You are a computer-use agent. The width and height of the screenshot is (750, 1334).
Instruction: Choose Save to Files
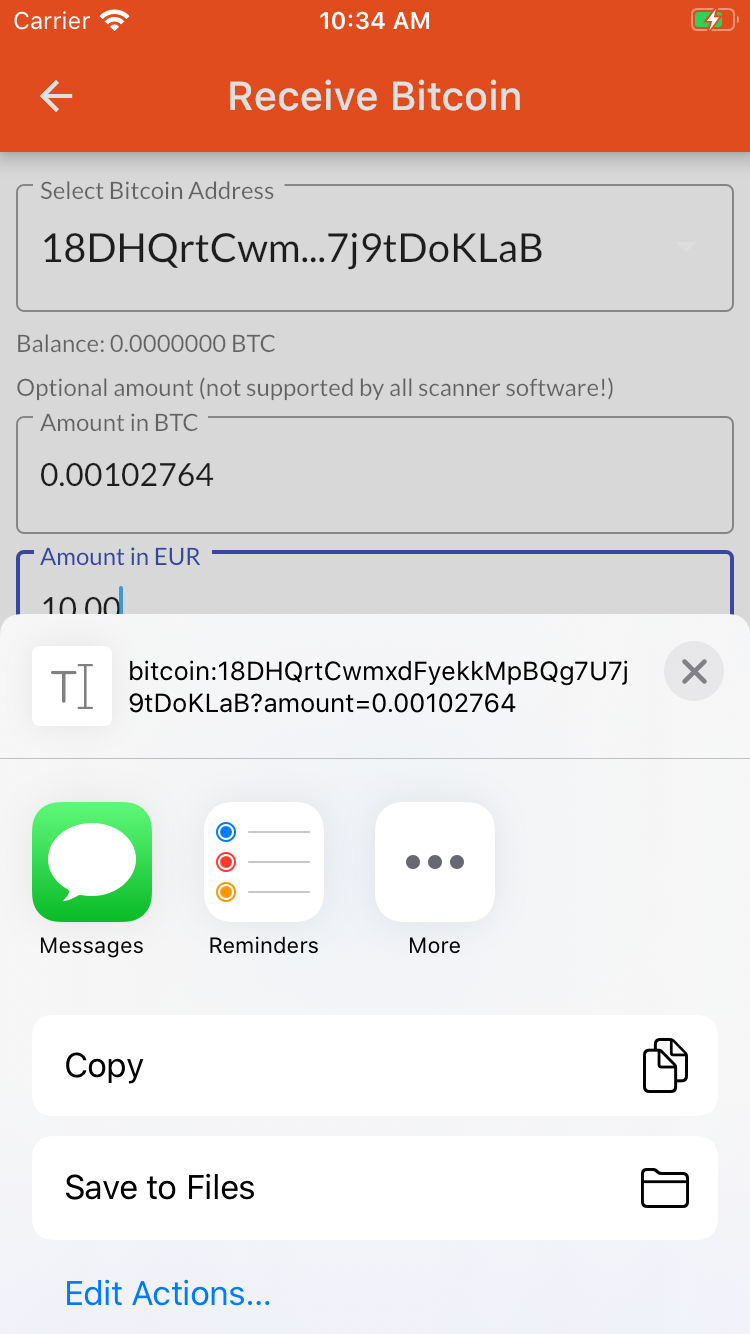point(375,1188)
